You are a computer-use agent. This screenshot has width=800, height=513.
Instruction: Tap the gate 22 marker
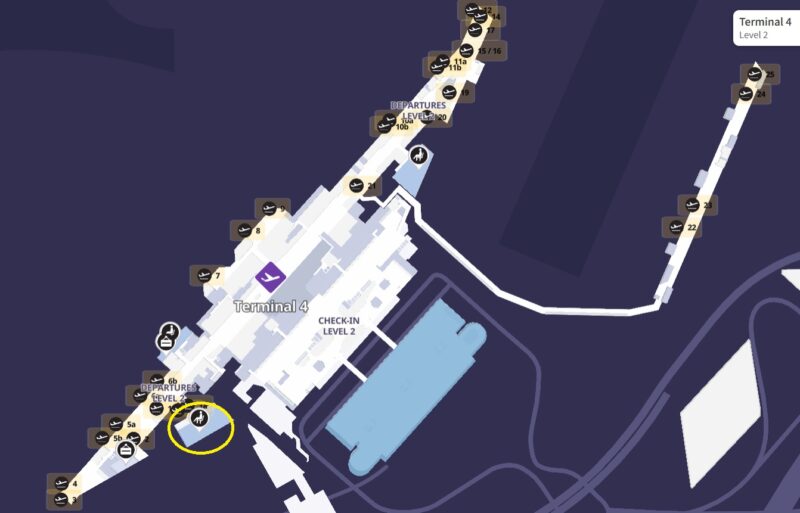tap(676, 228)
